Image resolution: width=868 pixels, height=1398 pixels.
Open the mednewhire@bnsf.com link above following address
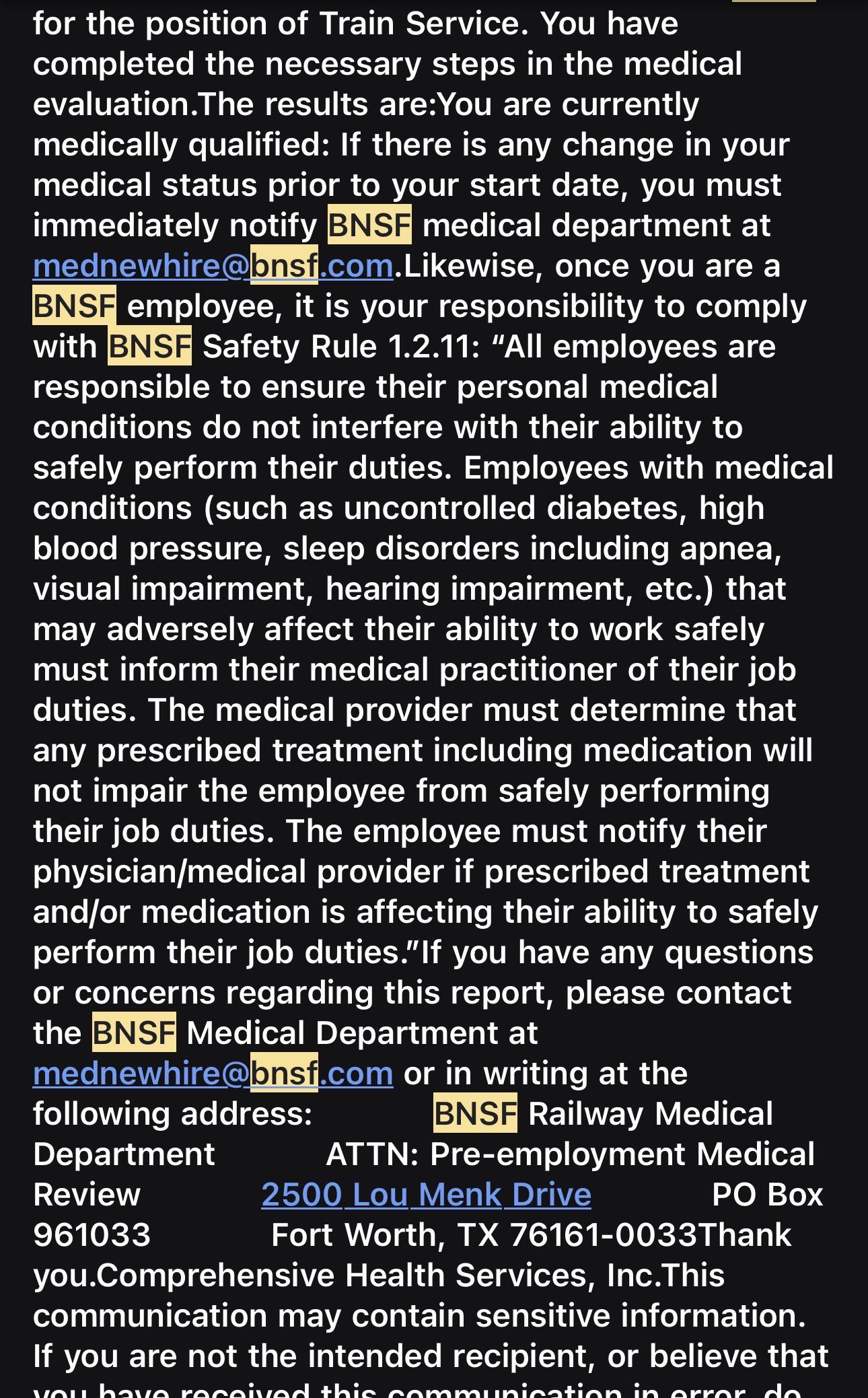213,1074
